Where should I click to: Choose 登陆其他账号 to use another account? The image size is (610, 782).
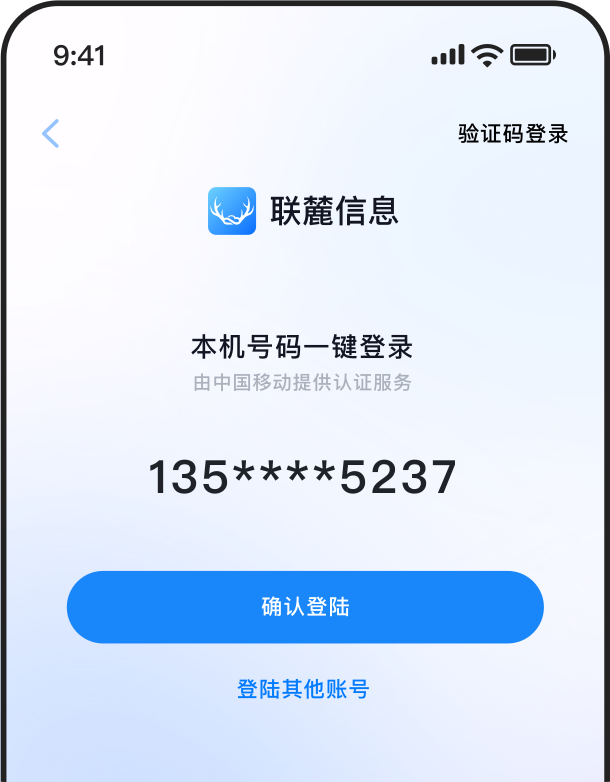pos(303,689)
